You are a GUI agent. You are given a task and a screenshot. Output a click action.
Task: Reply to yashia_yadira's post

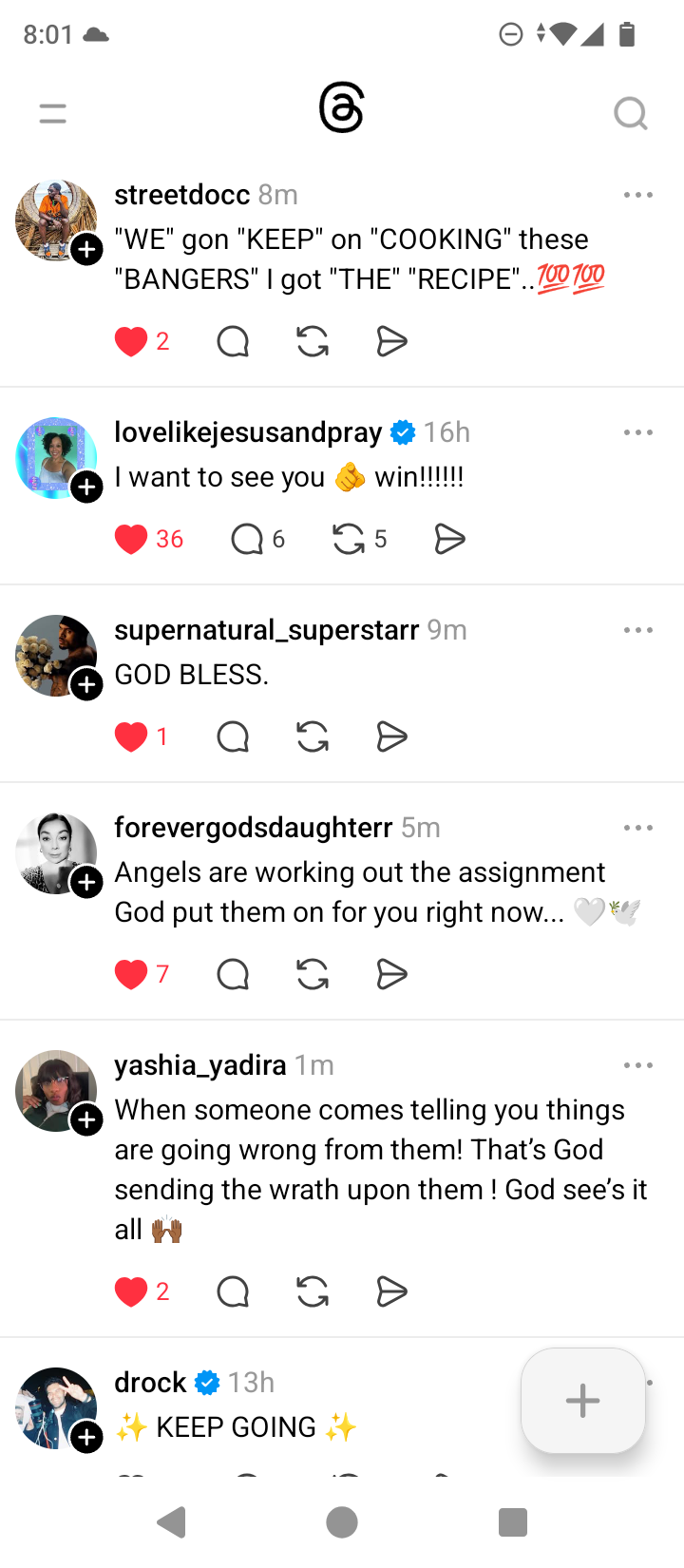(233, 1291)
